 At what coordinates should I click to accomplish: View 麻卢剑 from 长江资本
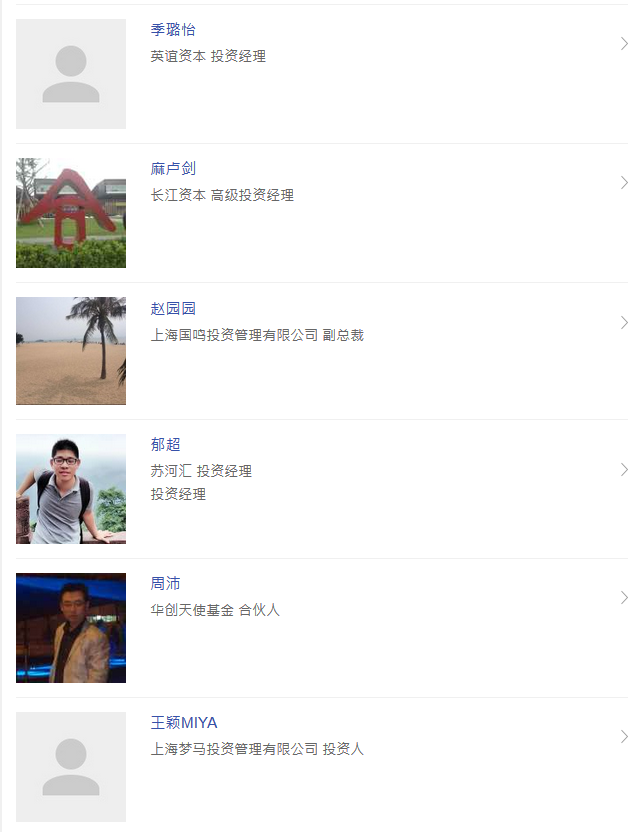173,169
